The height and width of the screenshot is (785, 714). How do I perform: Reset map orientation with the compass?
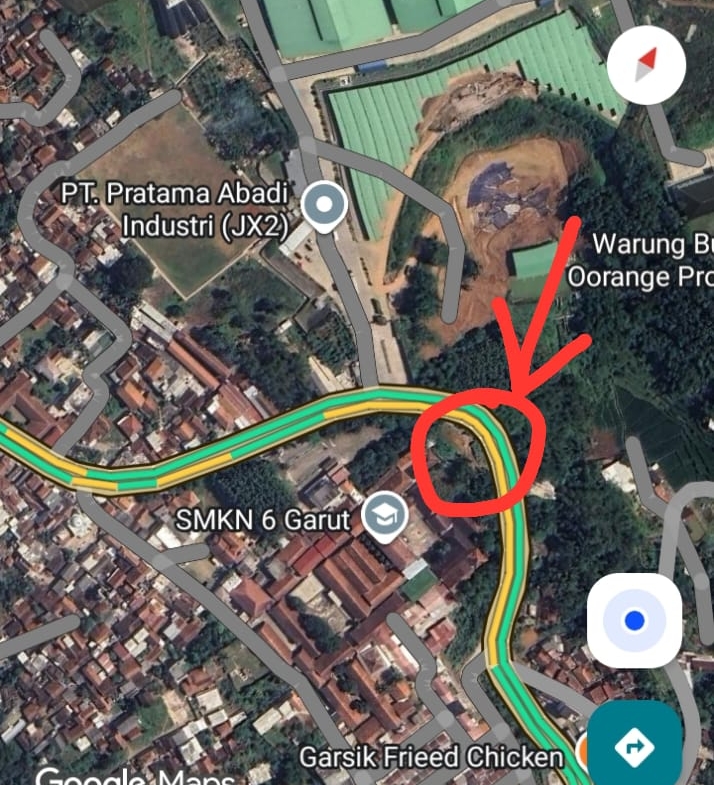pos(646,64)
